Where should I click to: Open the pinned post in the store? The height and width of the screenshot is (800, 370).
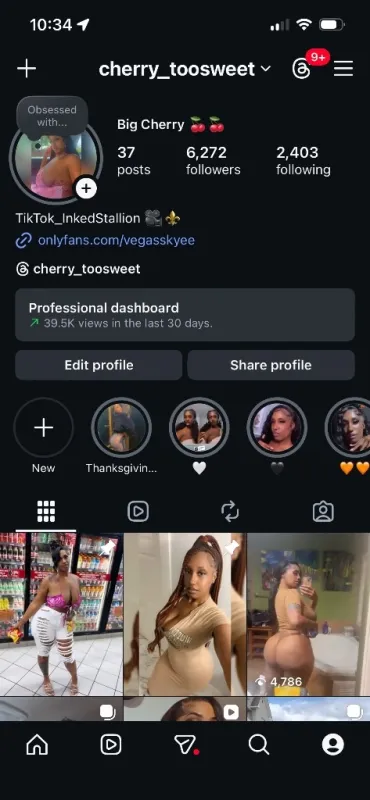click(61, 614)
